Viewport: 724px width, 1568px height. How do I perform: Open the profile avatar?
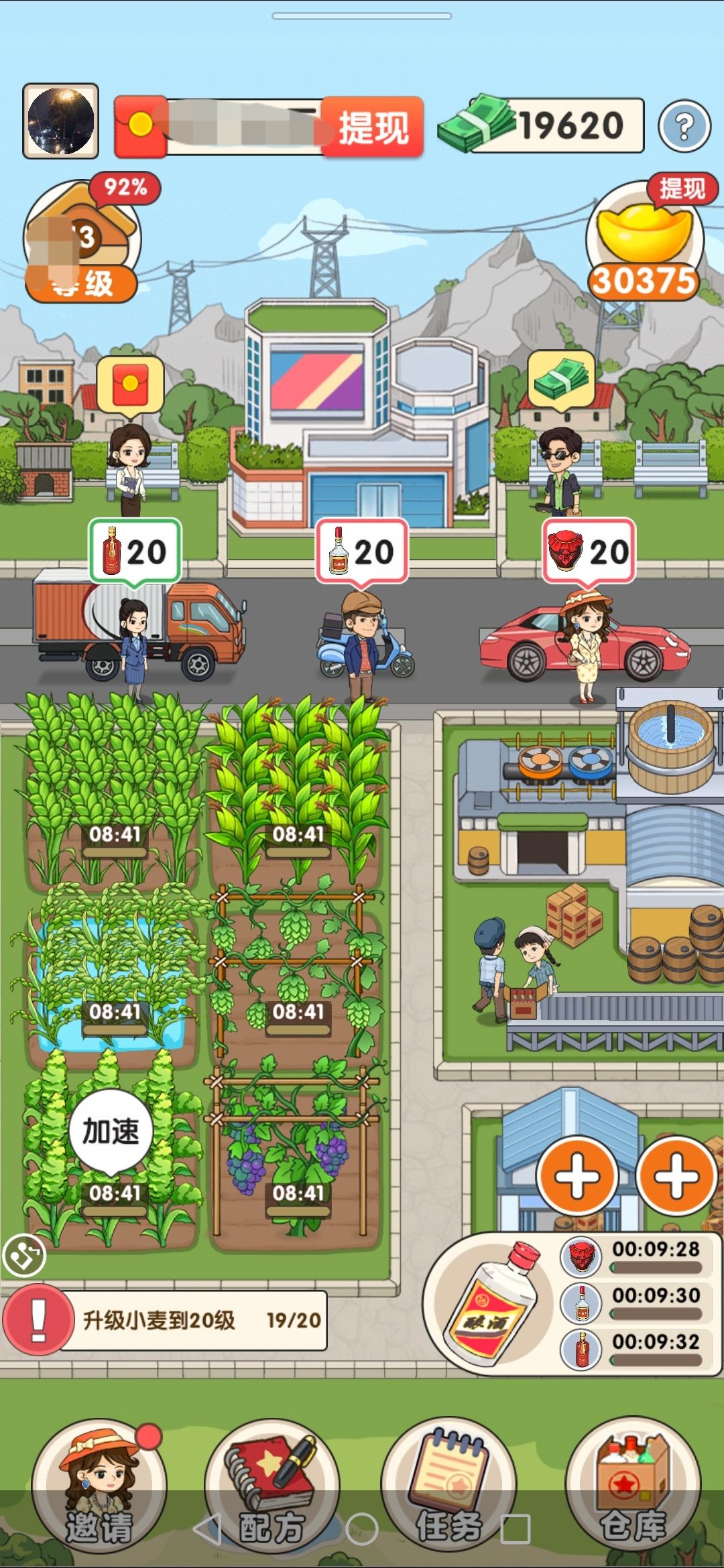61,121
